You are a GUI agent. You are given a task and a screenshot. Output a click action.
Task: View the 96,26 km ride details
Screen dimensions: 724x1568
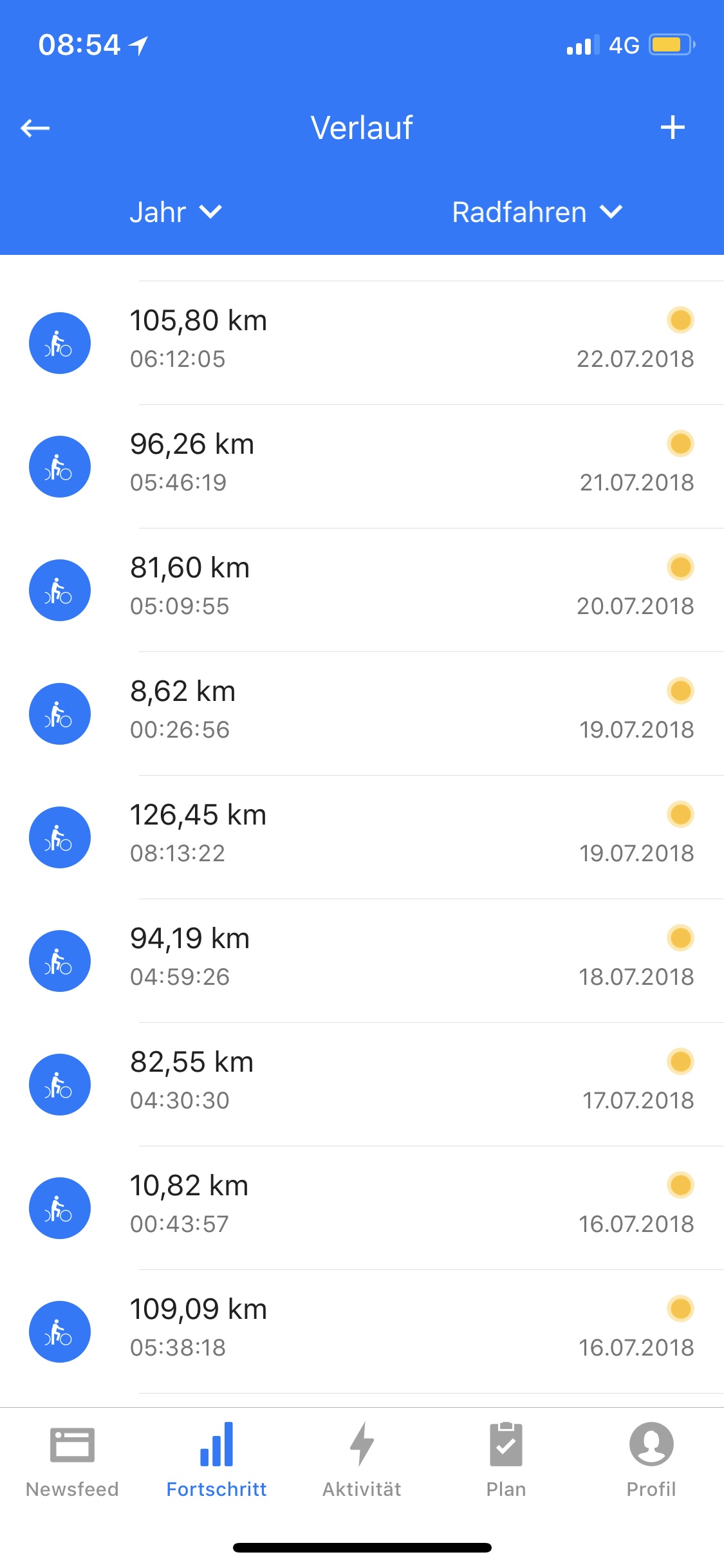[x=362, y=465]
